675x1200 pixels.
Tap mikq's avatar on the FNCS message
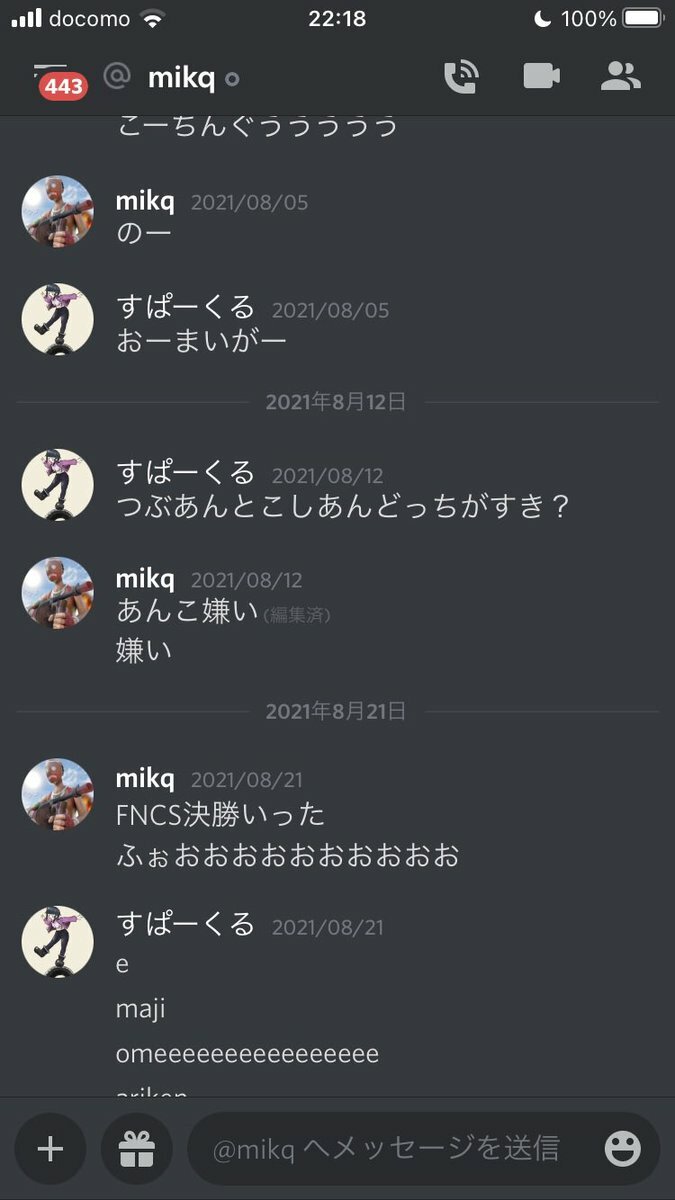[58, 794]
